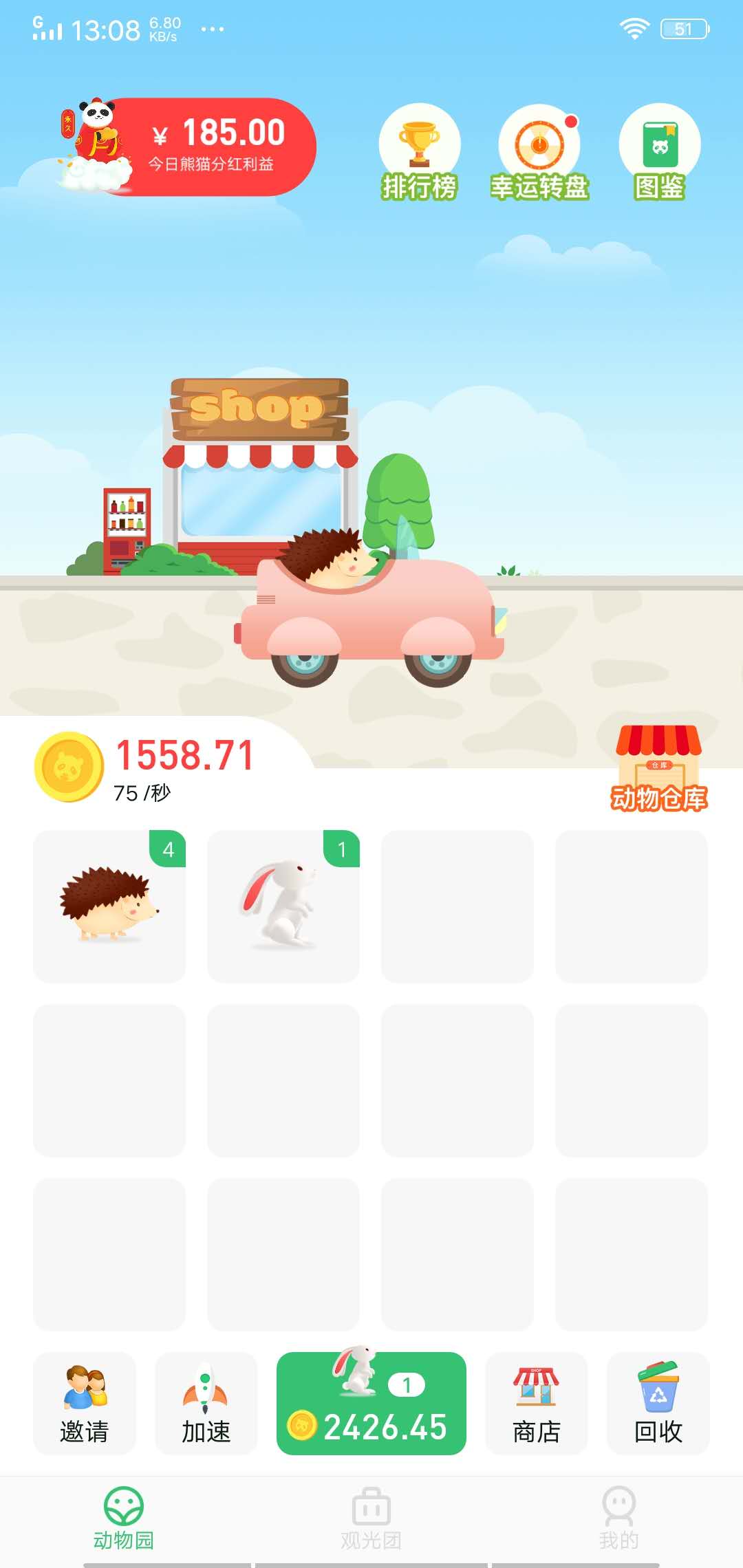
Task: Select the level 4 hedgehog tile
Action: [x=109, y=906]
